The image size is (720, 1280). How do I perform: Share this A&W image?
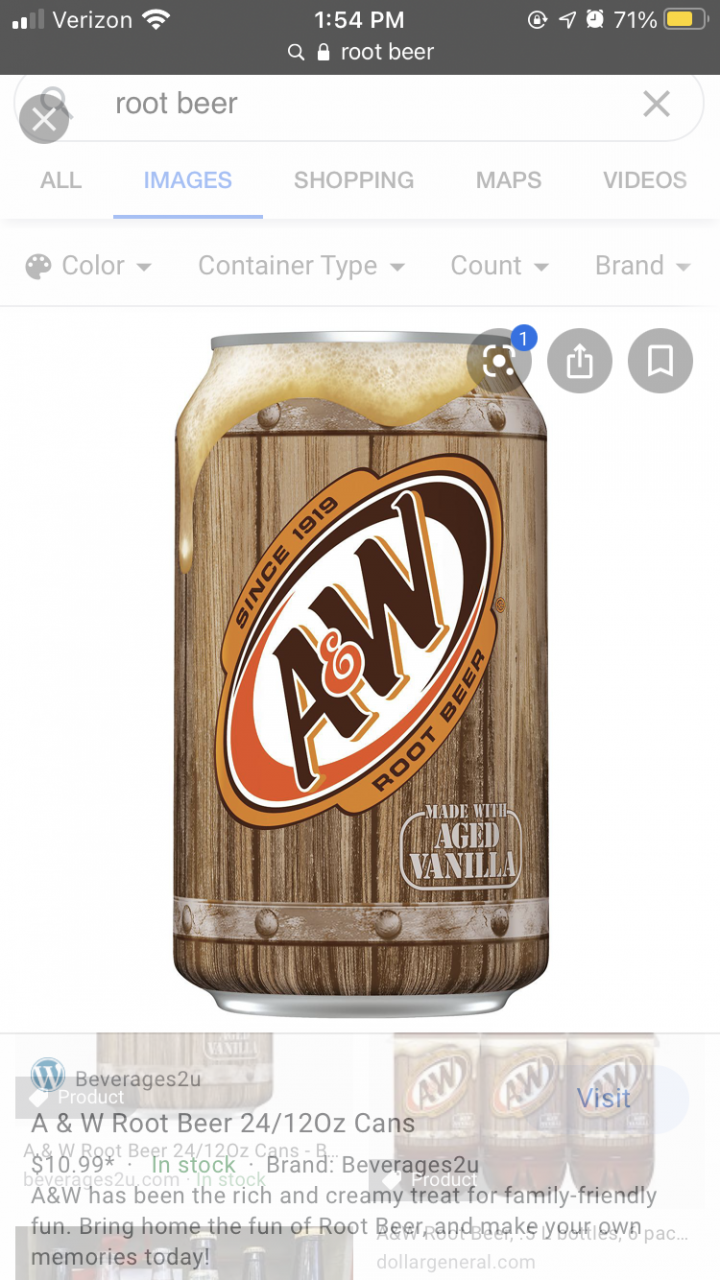pos(580,361)
